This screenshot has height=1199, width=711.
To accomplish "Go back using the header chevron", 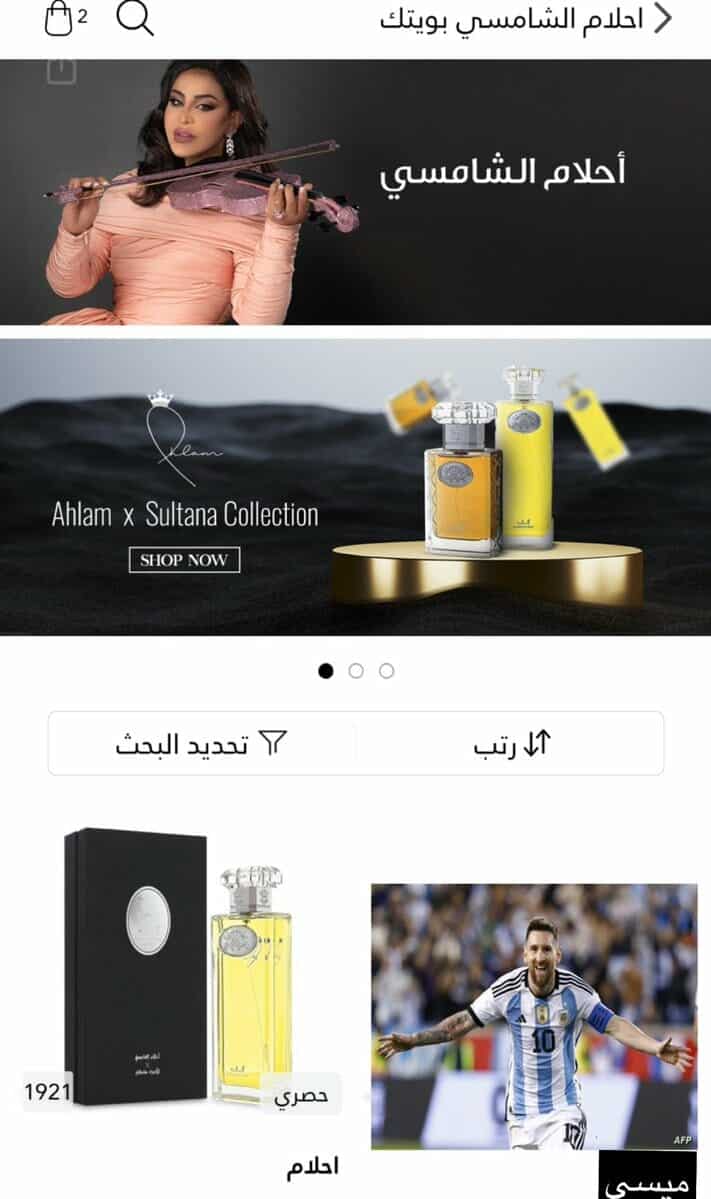I will (662, 18).
